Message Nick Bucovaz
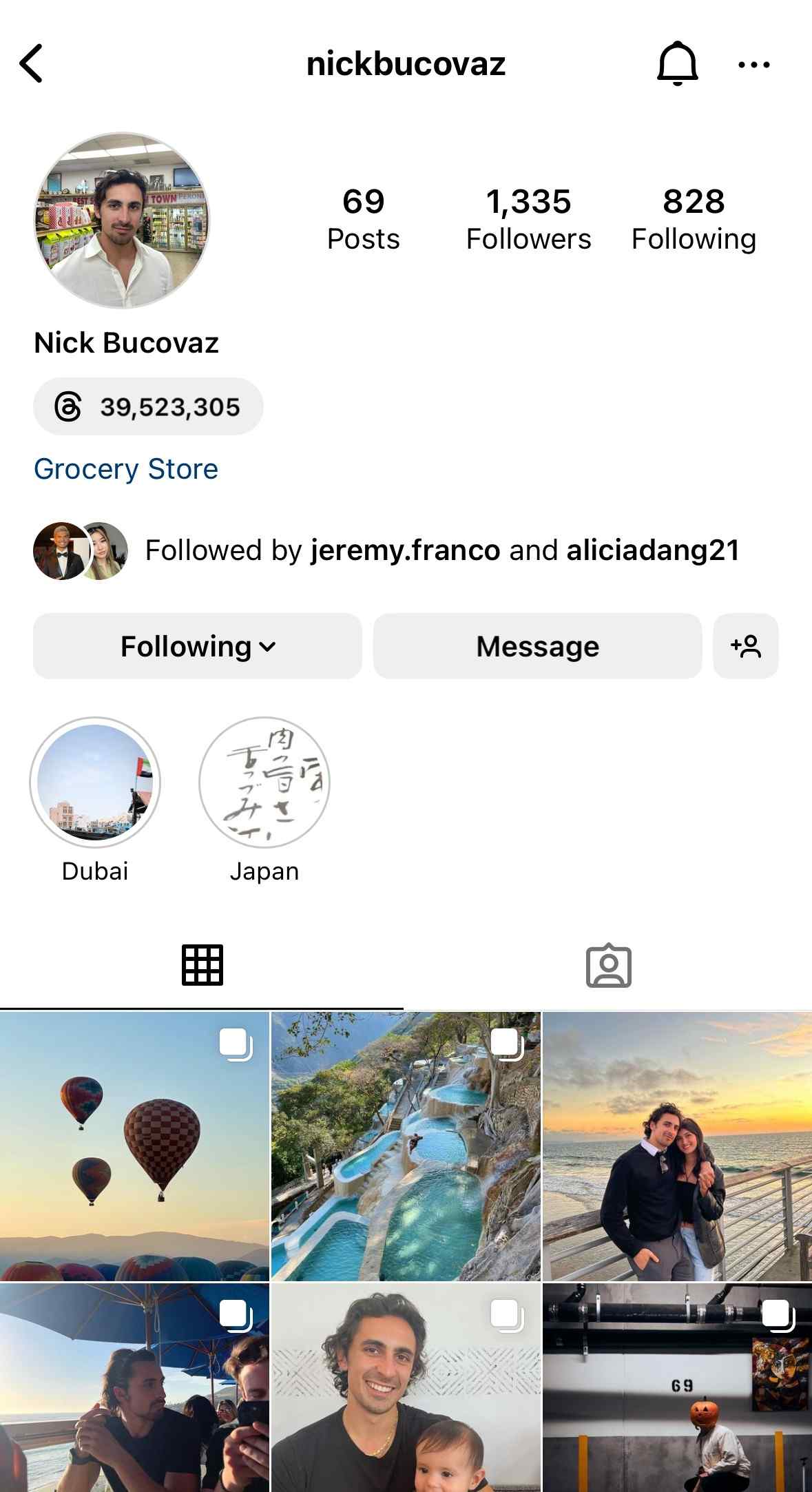812x1492 pixels. coord(537,646)
